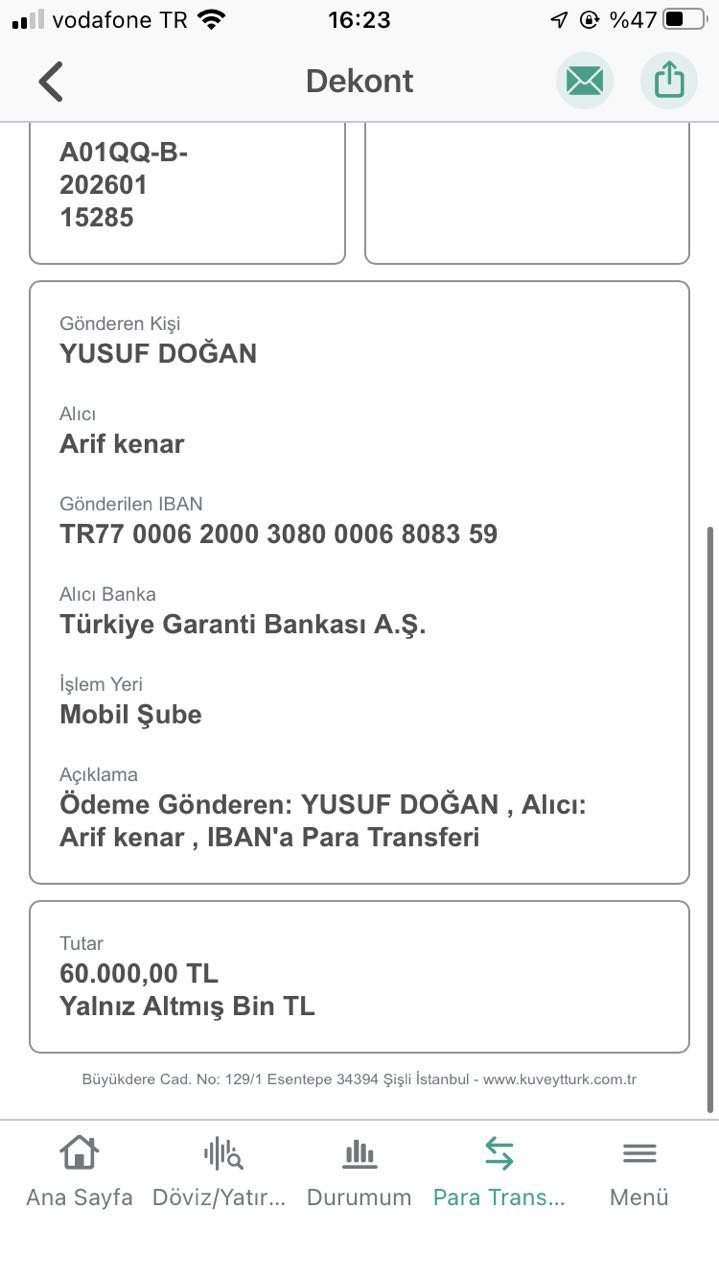
Task: Open the Menü tab
Action: click(639, 1172)
